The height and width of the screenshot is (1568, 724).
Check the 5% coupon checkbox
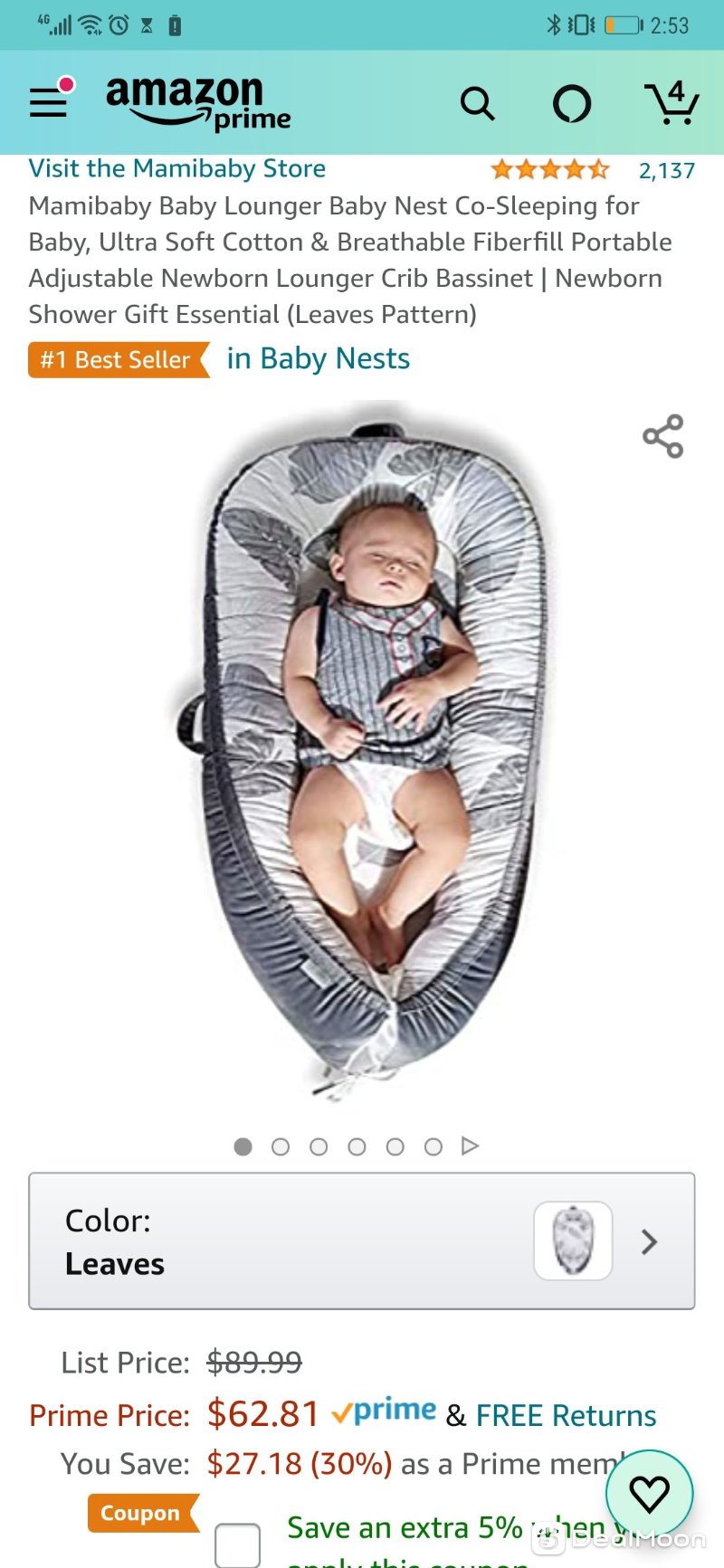(x=237, y=1544)
